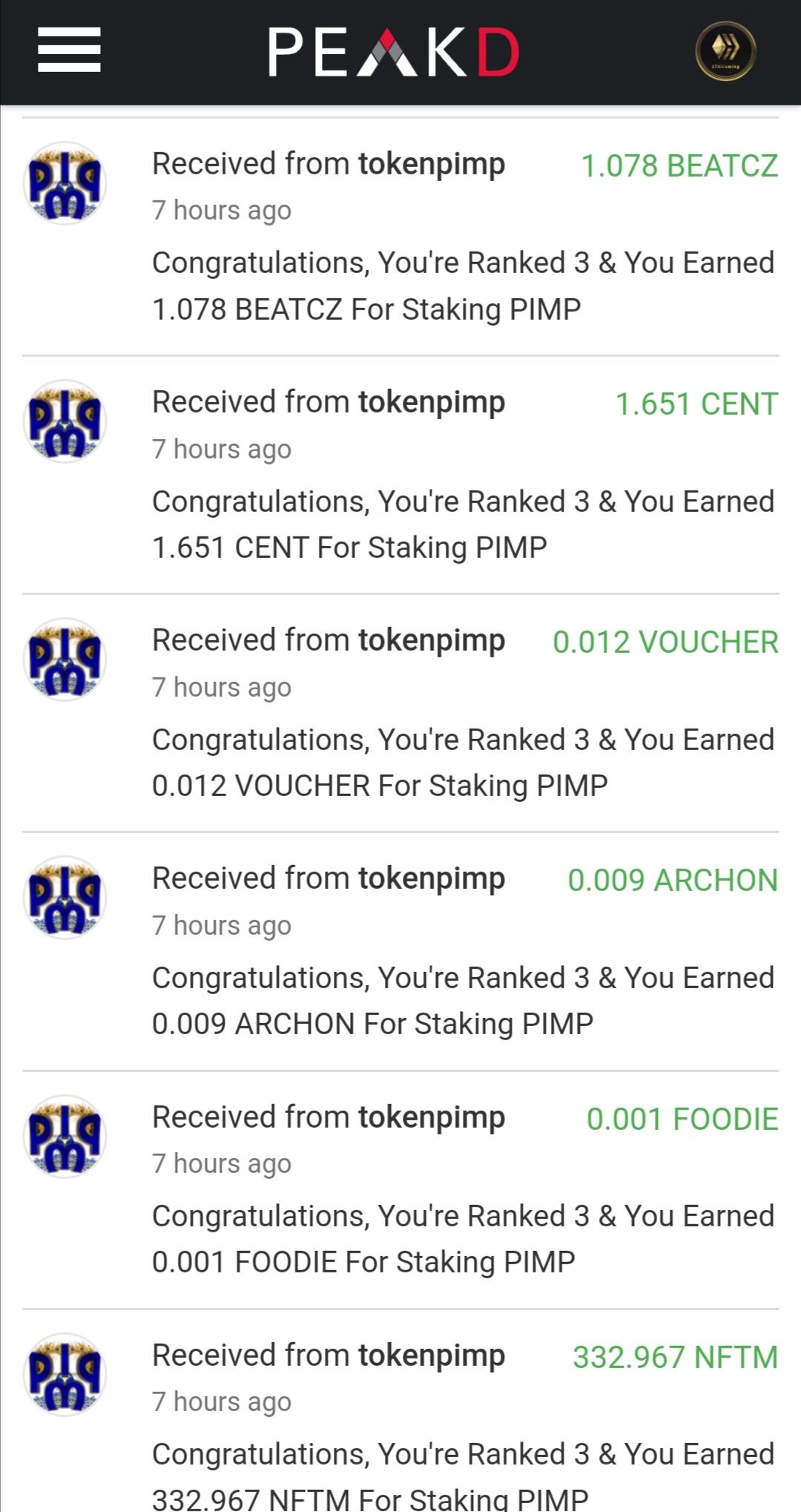Viewport: 801px width, 1512px height.
Task: Tap tokenpimp avatar beside BEATCZ transfer
Action: tap(65, 183)
